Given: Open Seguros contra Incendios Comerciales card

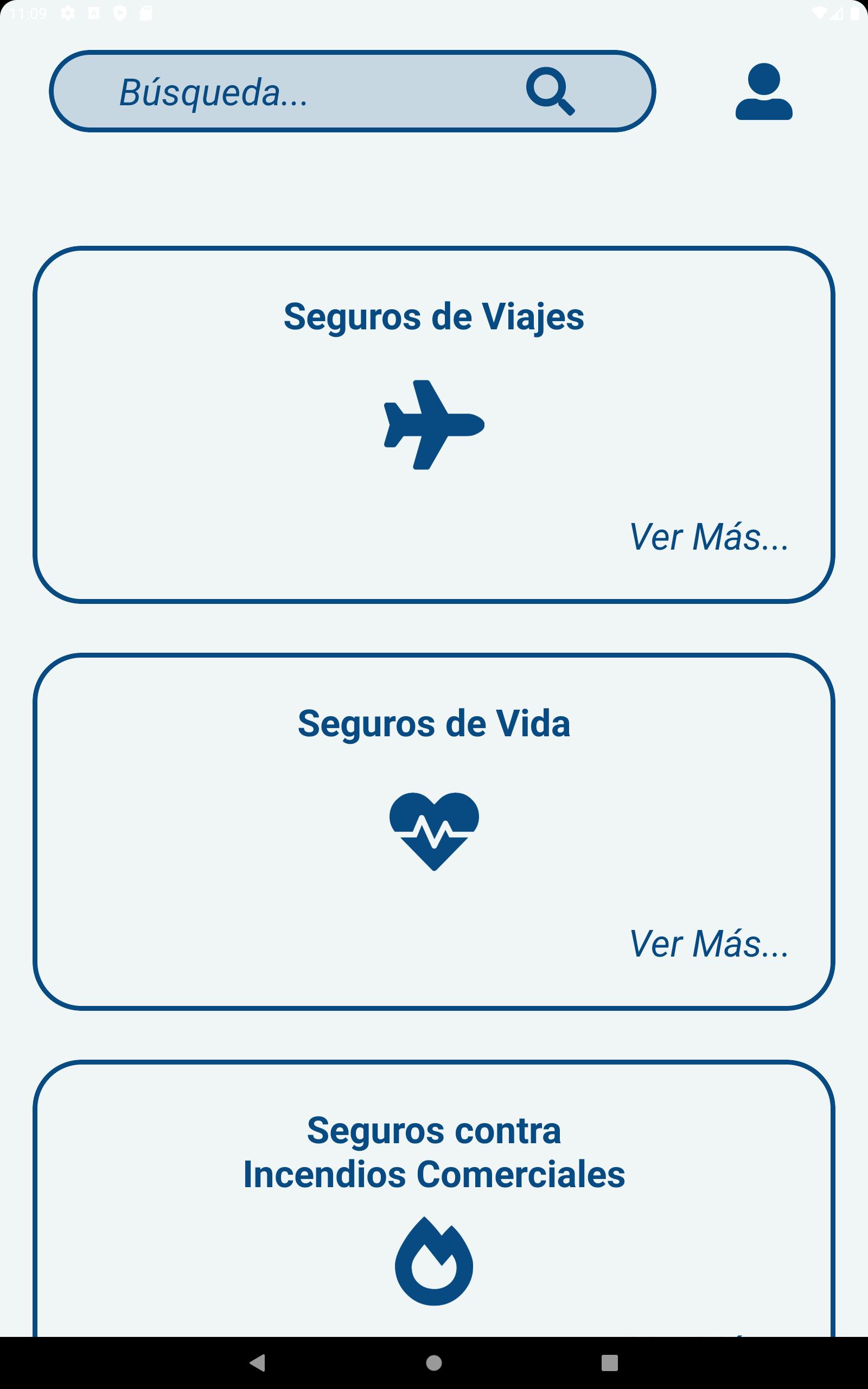Looking at the screenshot, I should tap(433, 1200).
